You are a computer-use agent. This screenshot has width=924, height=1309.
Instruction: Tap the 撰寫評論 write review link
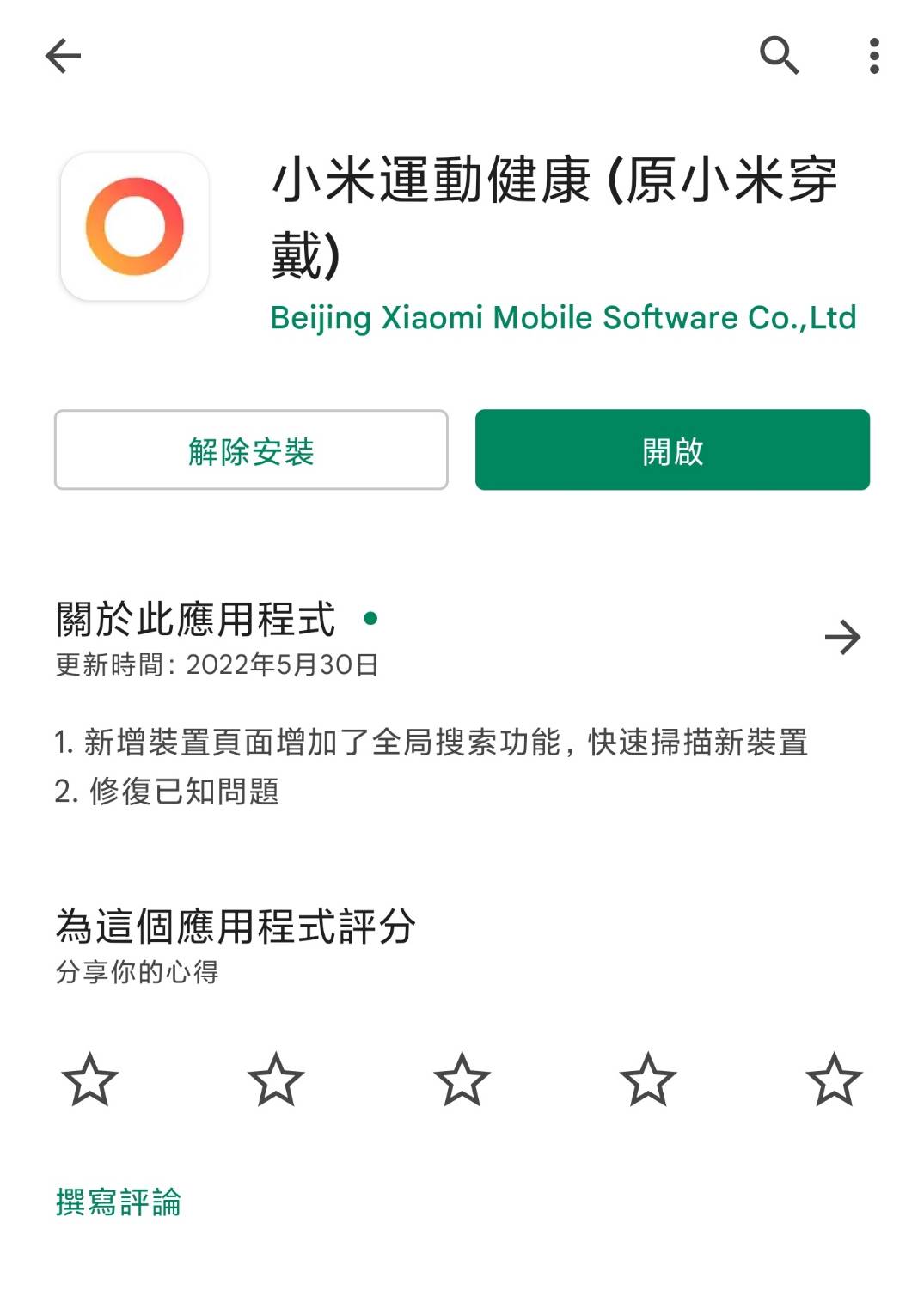pos(119,1202)
